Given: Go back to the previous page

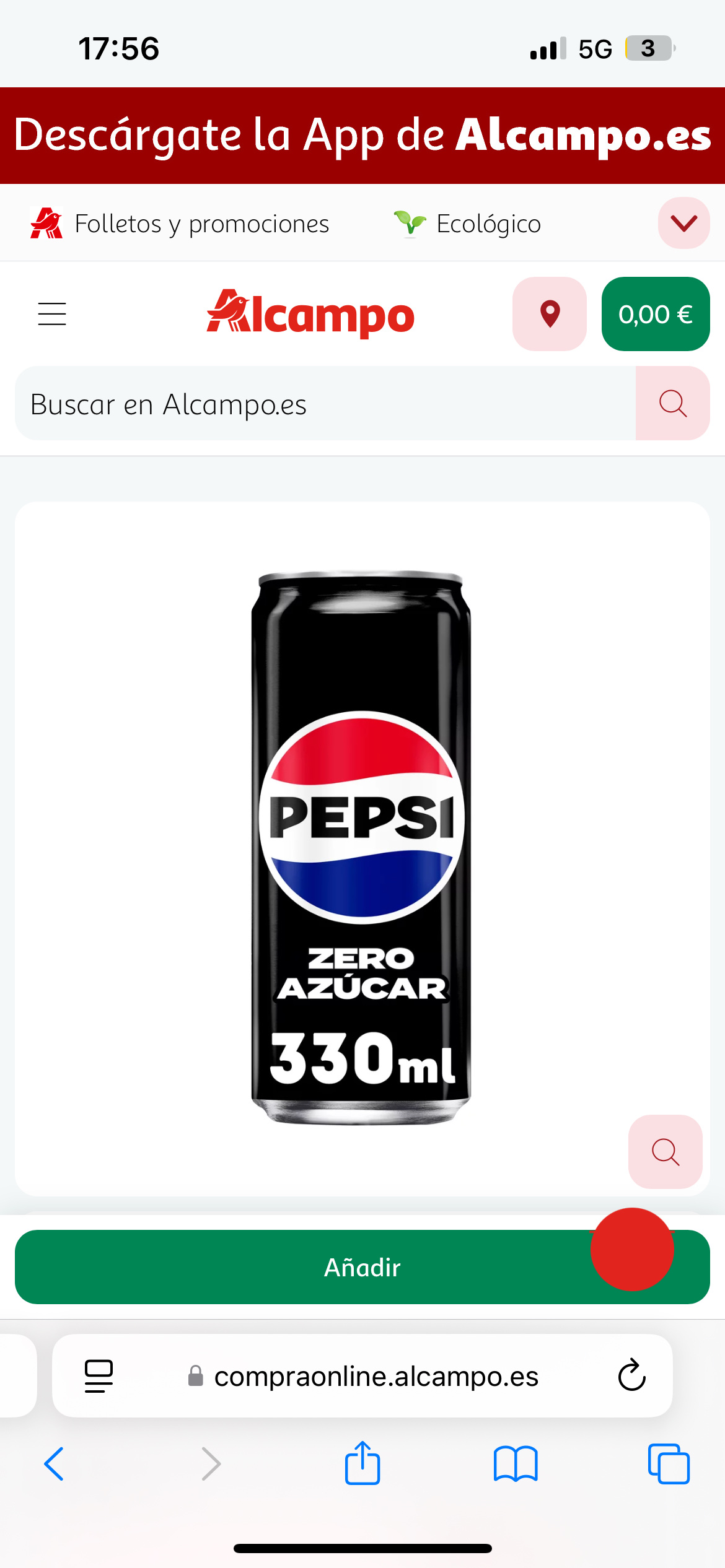Looking at the screenshot, I should point(54,1464).
